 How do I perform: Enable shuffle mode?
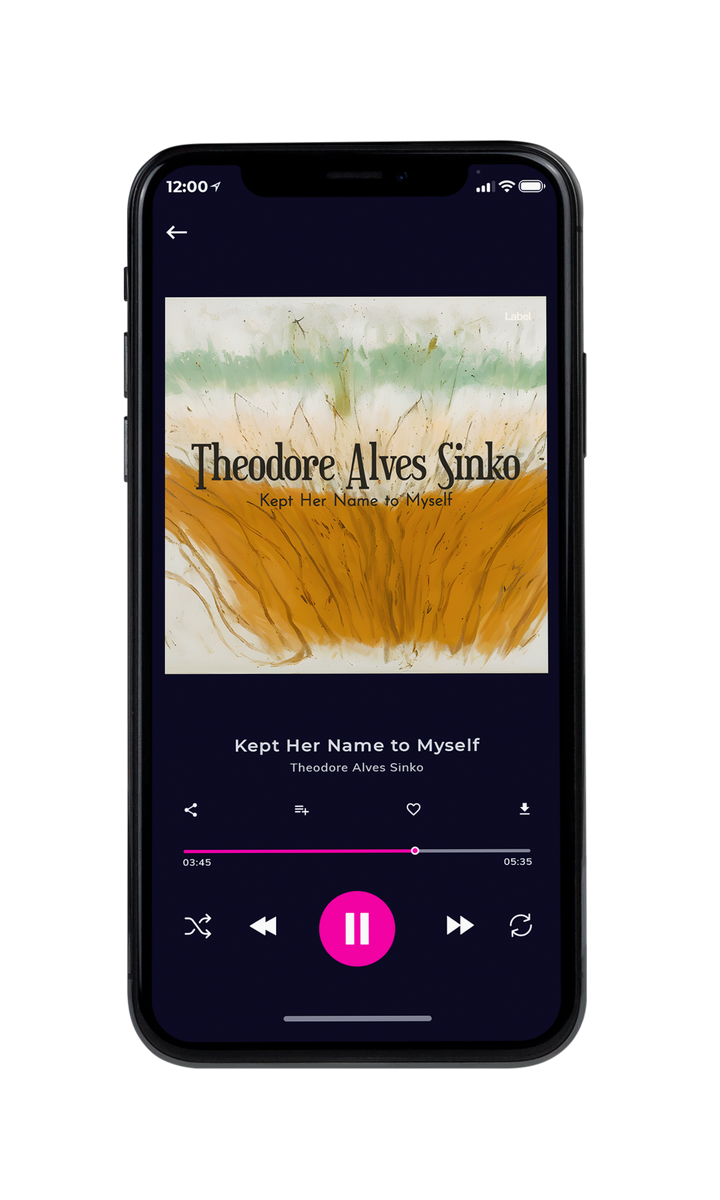point(198,926)
